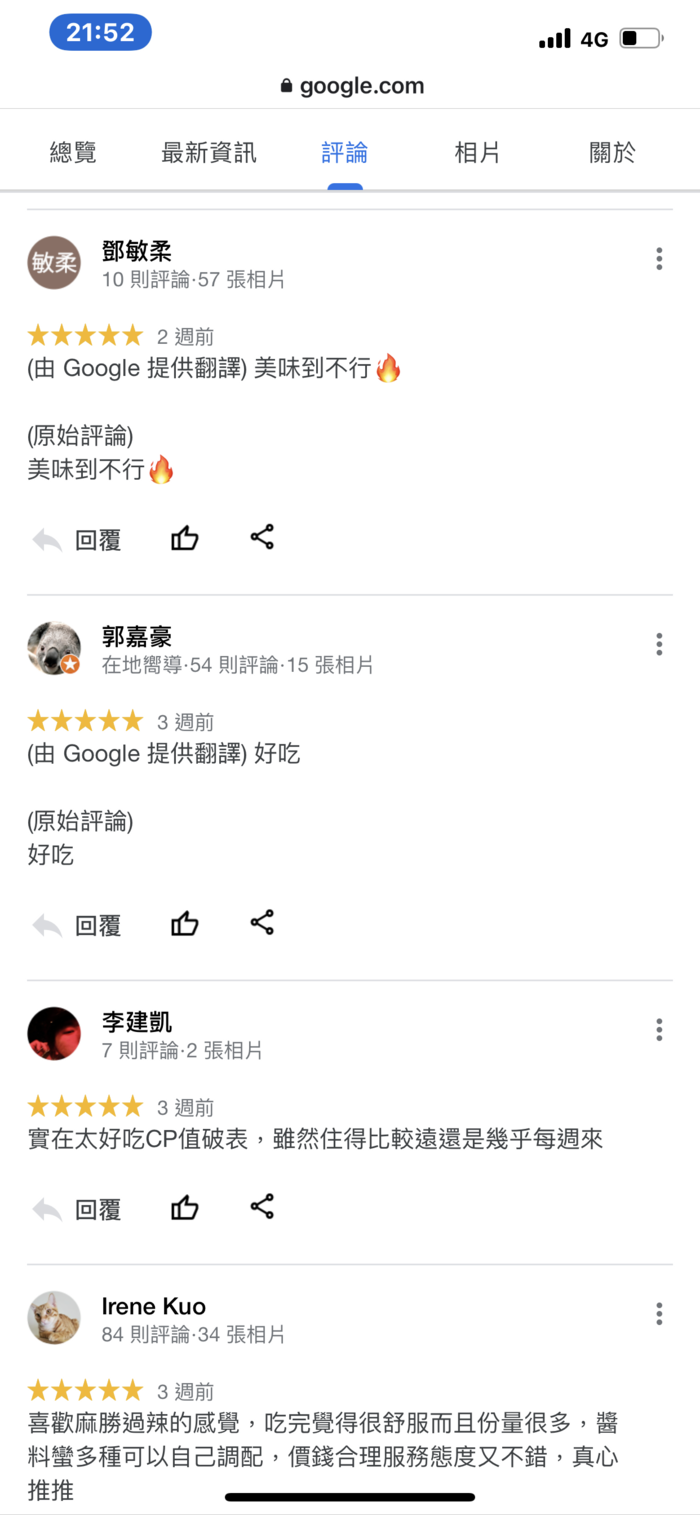Viewport: 700px width, 1515px height.
Task: Share 郭嘉豪's review
Action: (262, 922)
